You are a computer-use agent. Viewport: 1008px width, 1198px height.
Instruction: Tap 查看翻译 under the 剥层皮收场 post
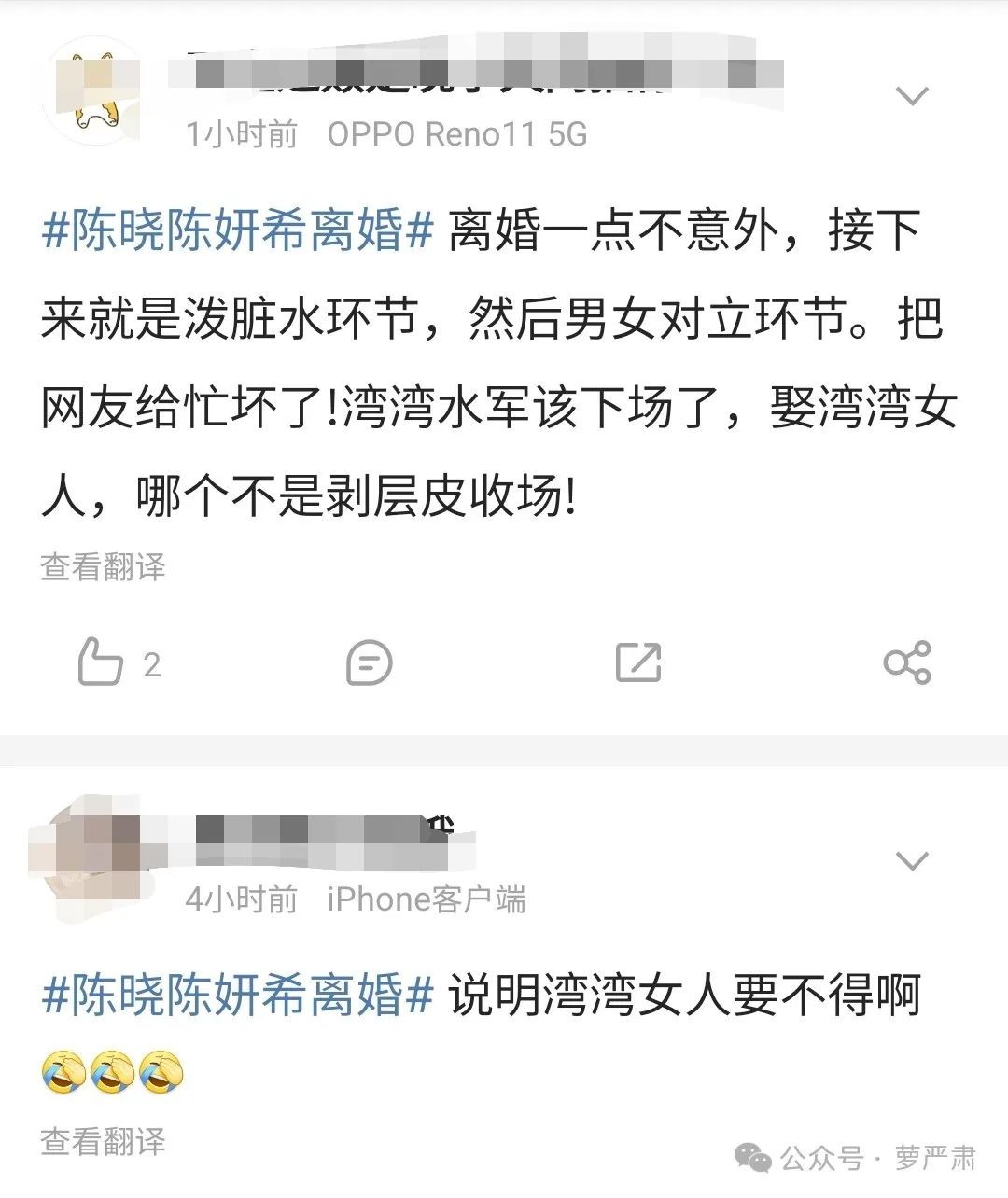(103, 566)
